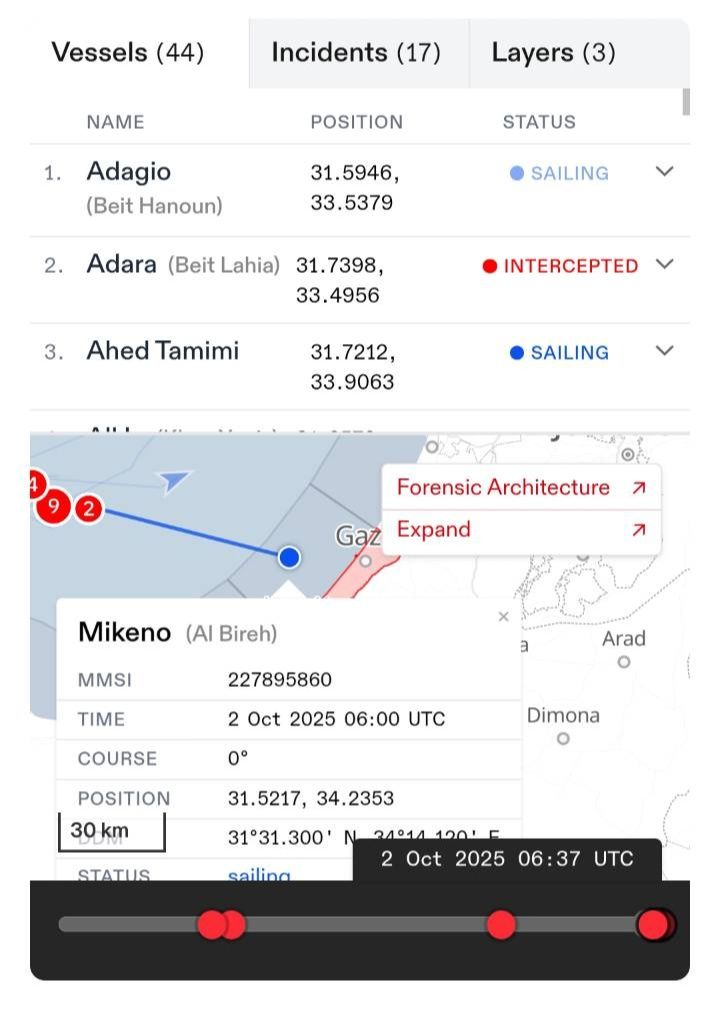Follow the Forensic Architecture link
The height and width of the screenshot is (1011, 720).
[520, 488]
